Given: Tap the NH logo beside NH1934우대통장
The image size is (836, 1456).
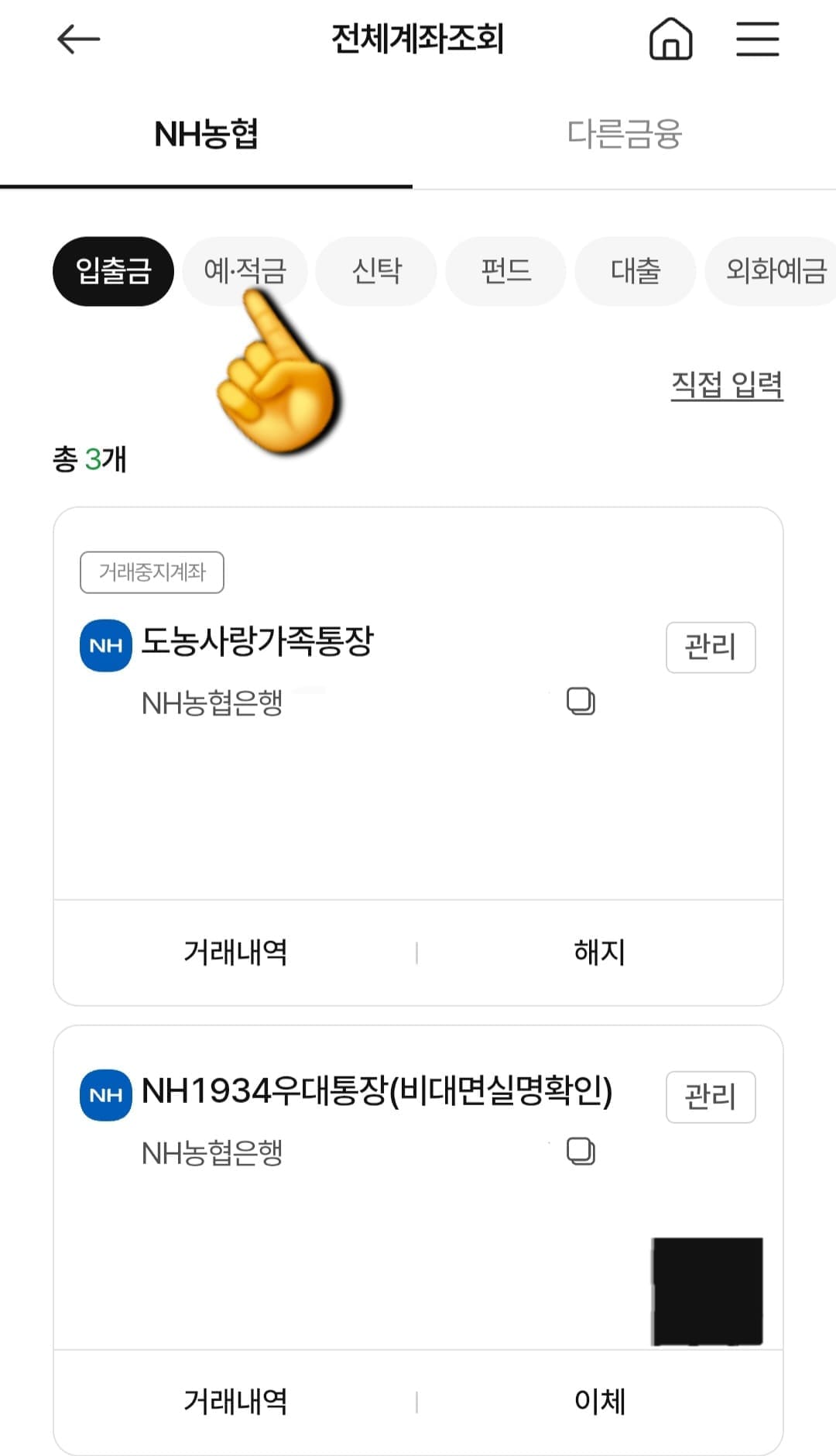Looking at the screenshot, I should [x=105, y=1094].
